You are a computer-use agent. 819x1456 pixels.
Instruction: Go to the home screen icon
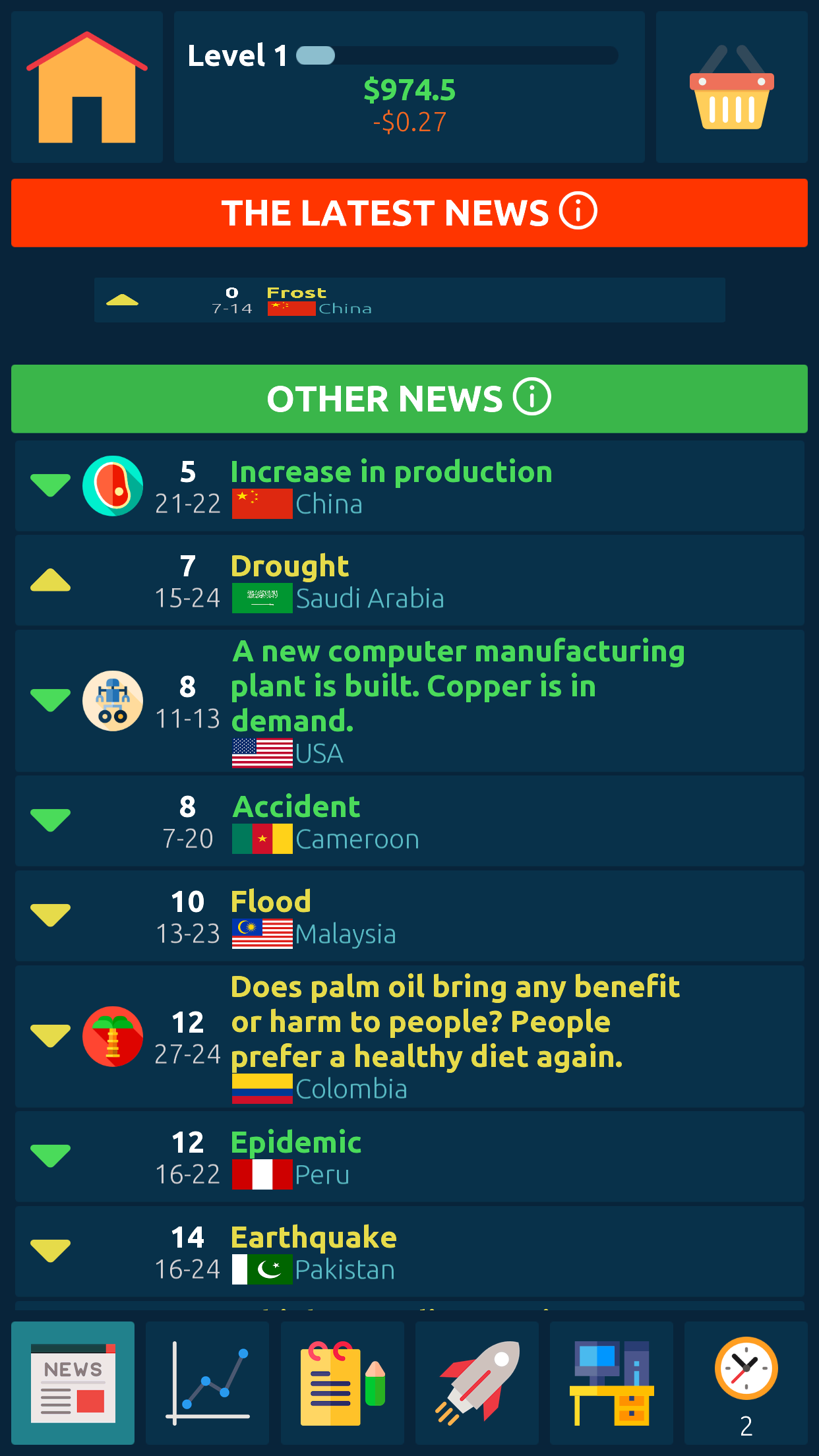87,87
